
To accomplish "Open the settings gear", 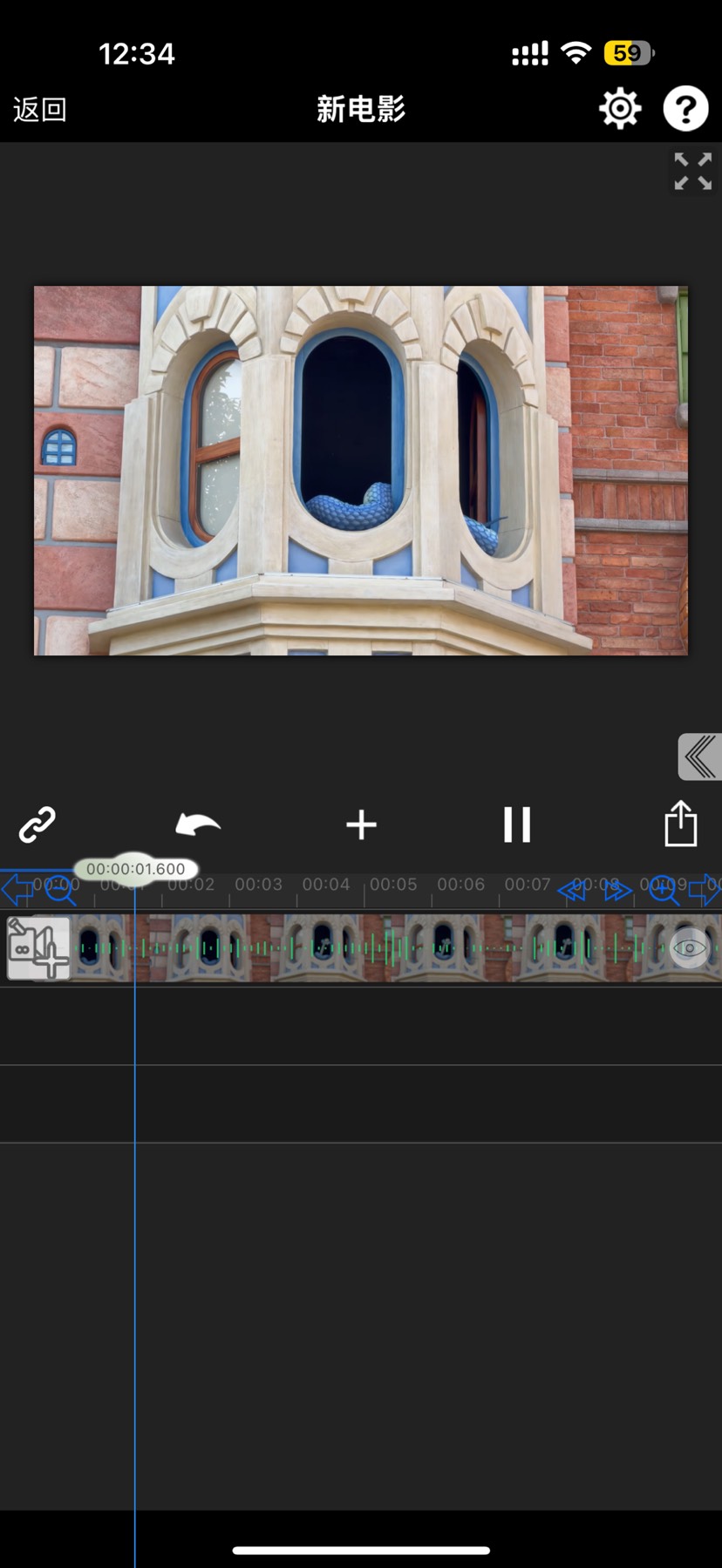I will click(619, 110).
